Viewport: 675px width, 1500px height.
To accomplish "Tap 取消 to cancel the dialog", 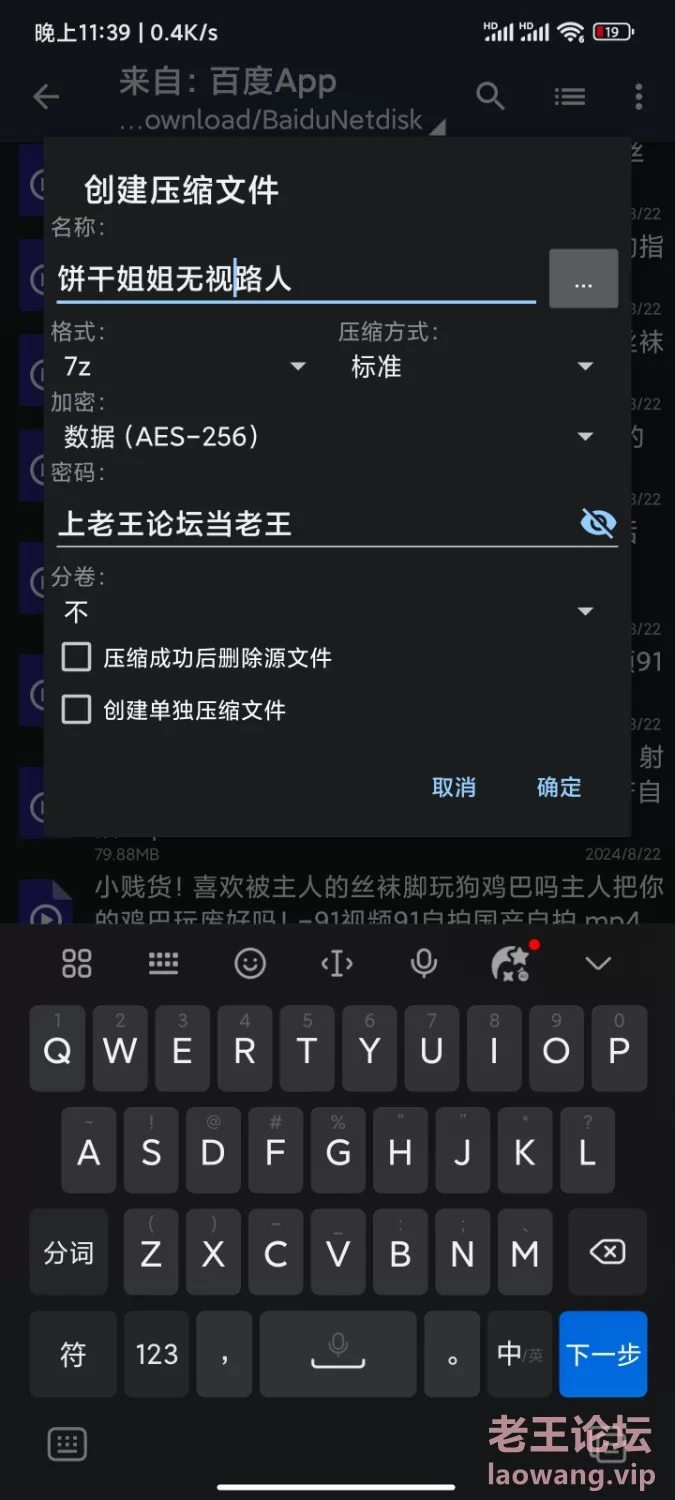I will click(453, 787).
